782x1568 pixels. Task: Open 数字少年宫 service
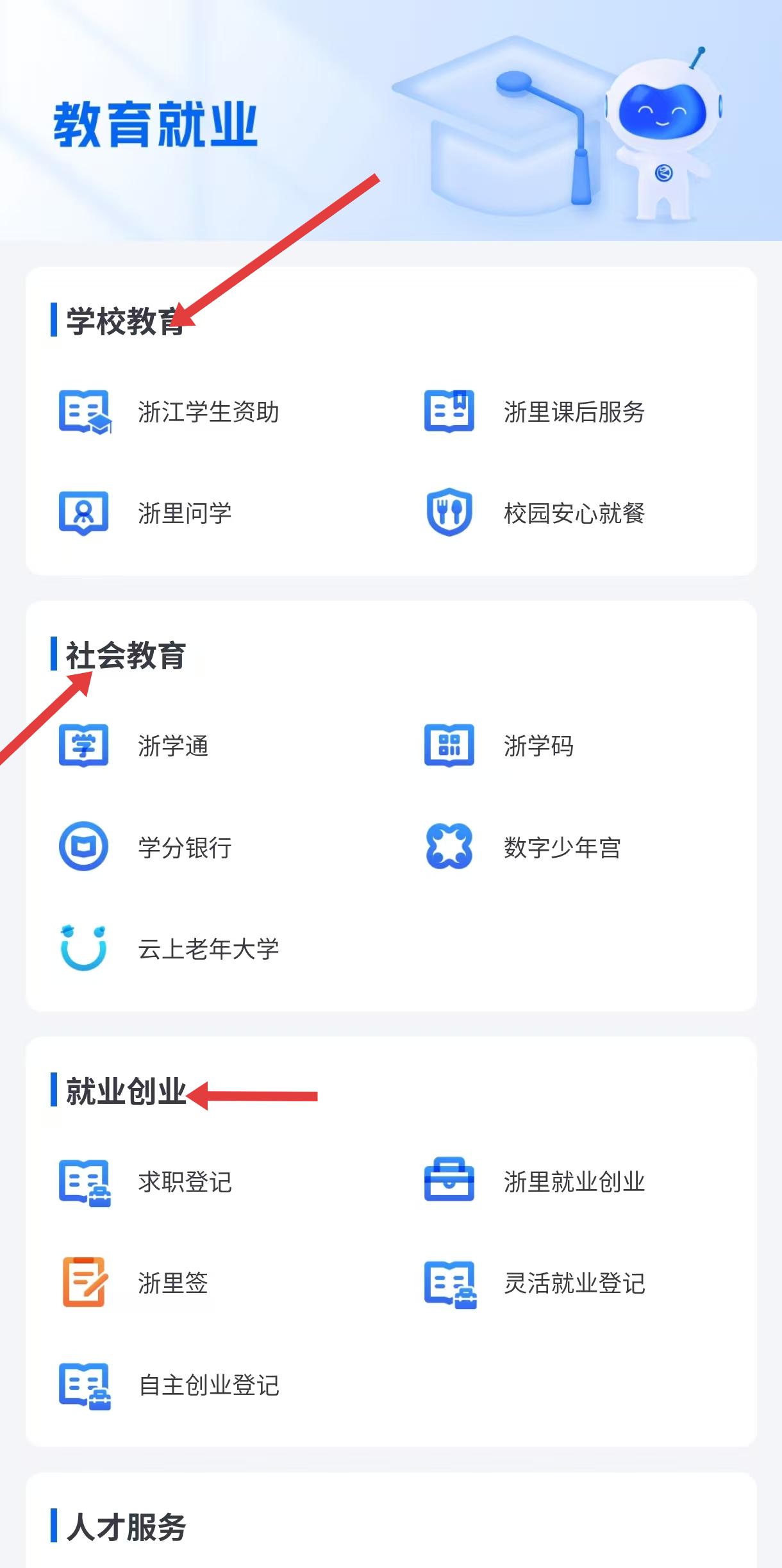point(562,847)
